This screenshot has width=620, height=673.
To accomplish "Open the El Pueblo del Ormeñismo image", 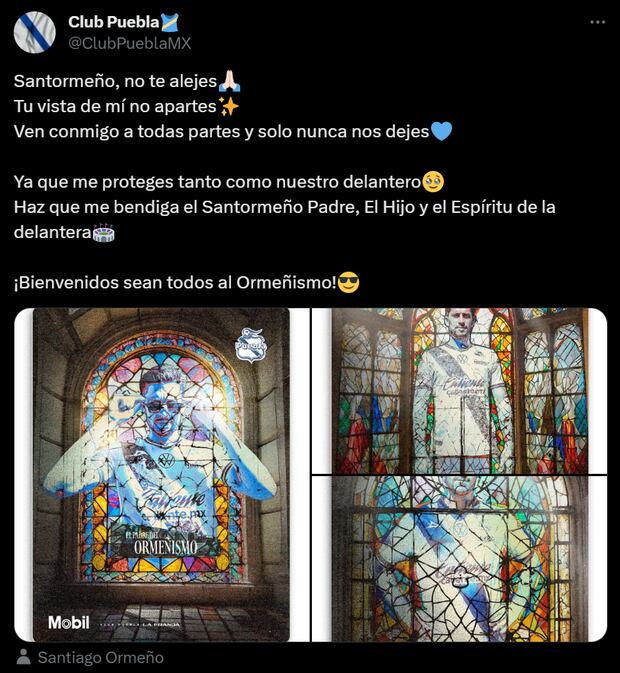I will [161, 475].
